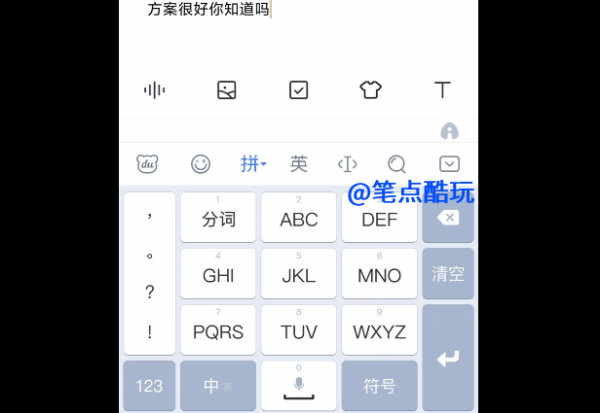This screenshot has width=600, height=413.
Task: Open the note skin shirt icon
Action: point(371,90)
